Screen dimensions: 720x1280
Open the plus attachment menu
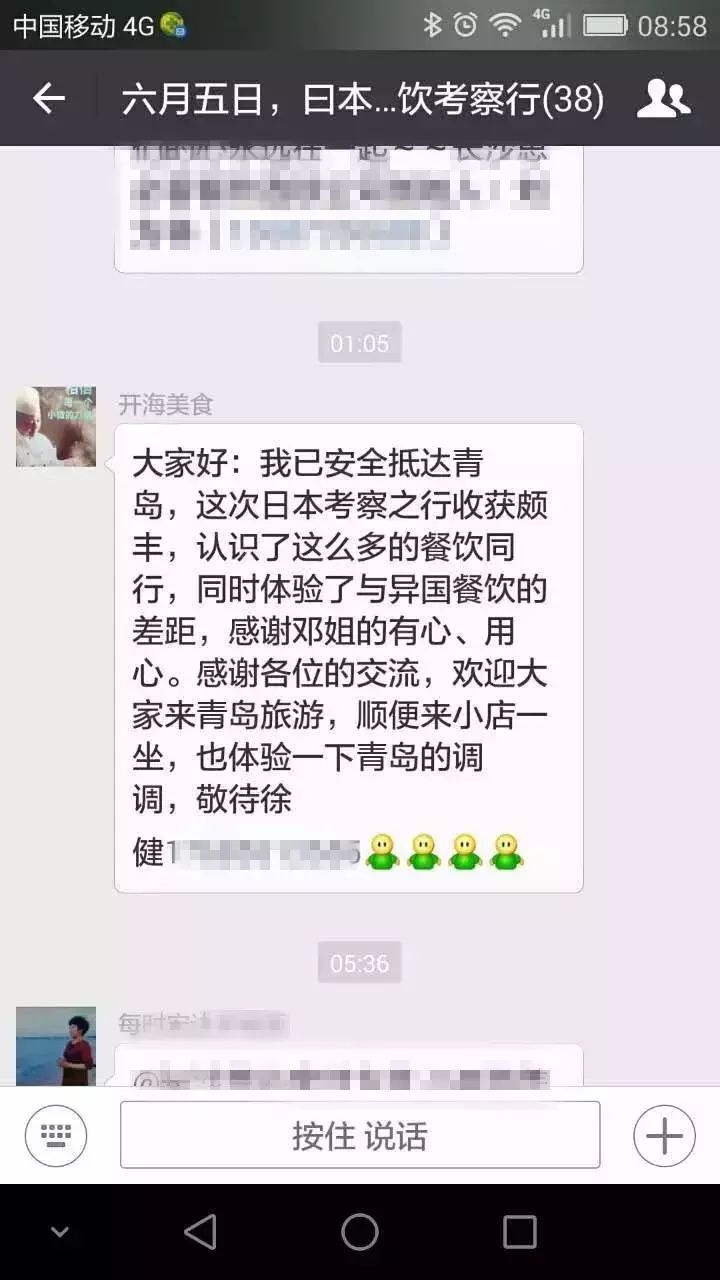coord(664,1136)
